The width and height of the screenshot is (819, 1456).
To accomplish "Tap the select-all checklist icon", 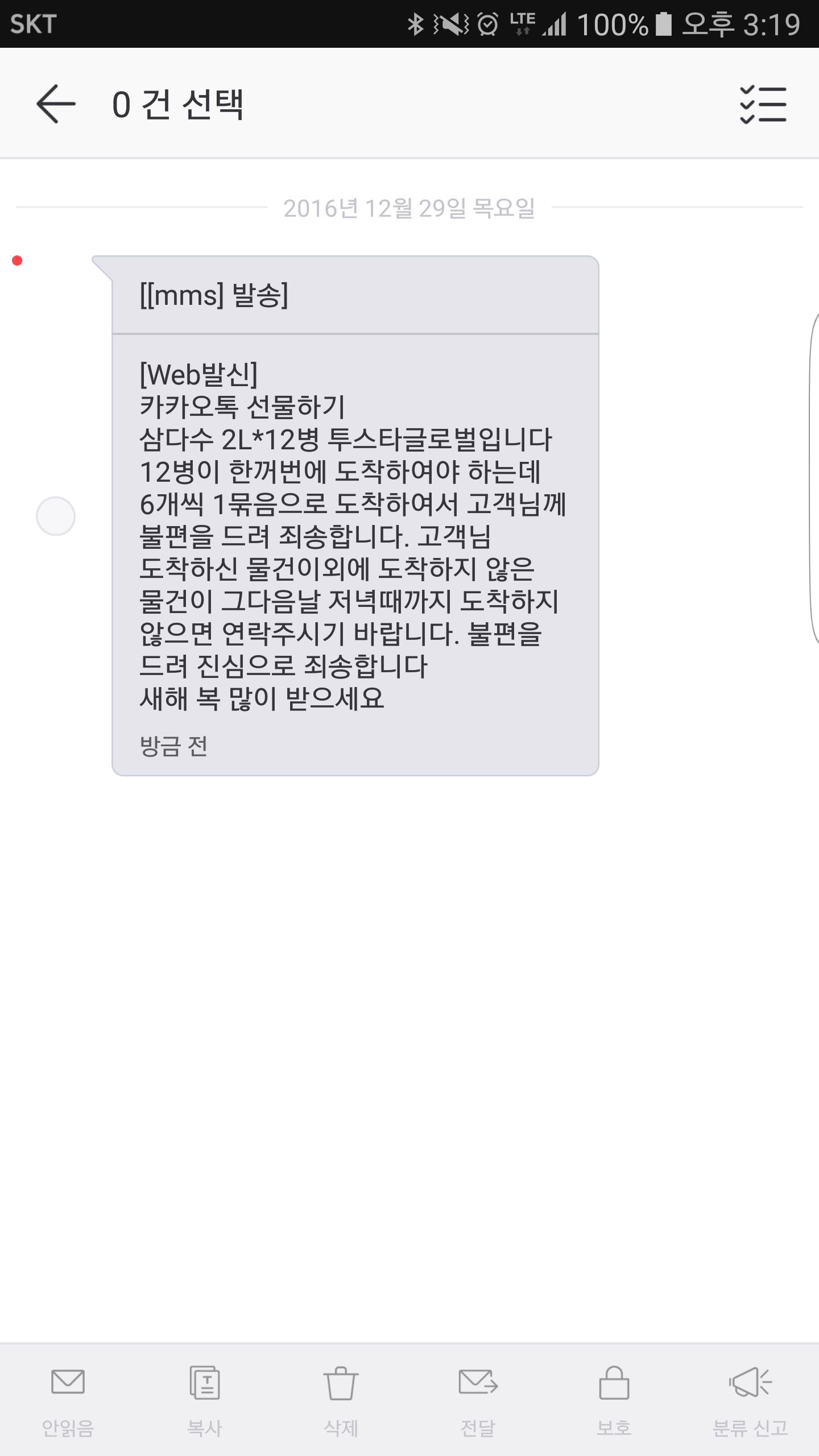I will coord(763,104).
